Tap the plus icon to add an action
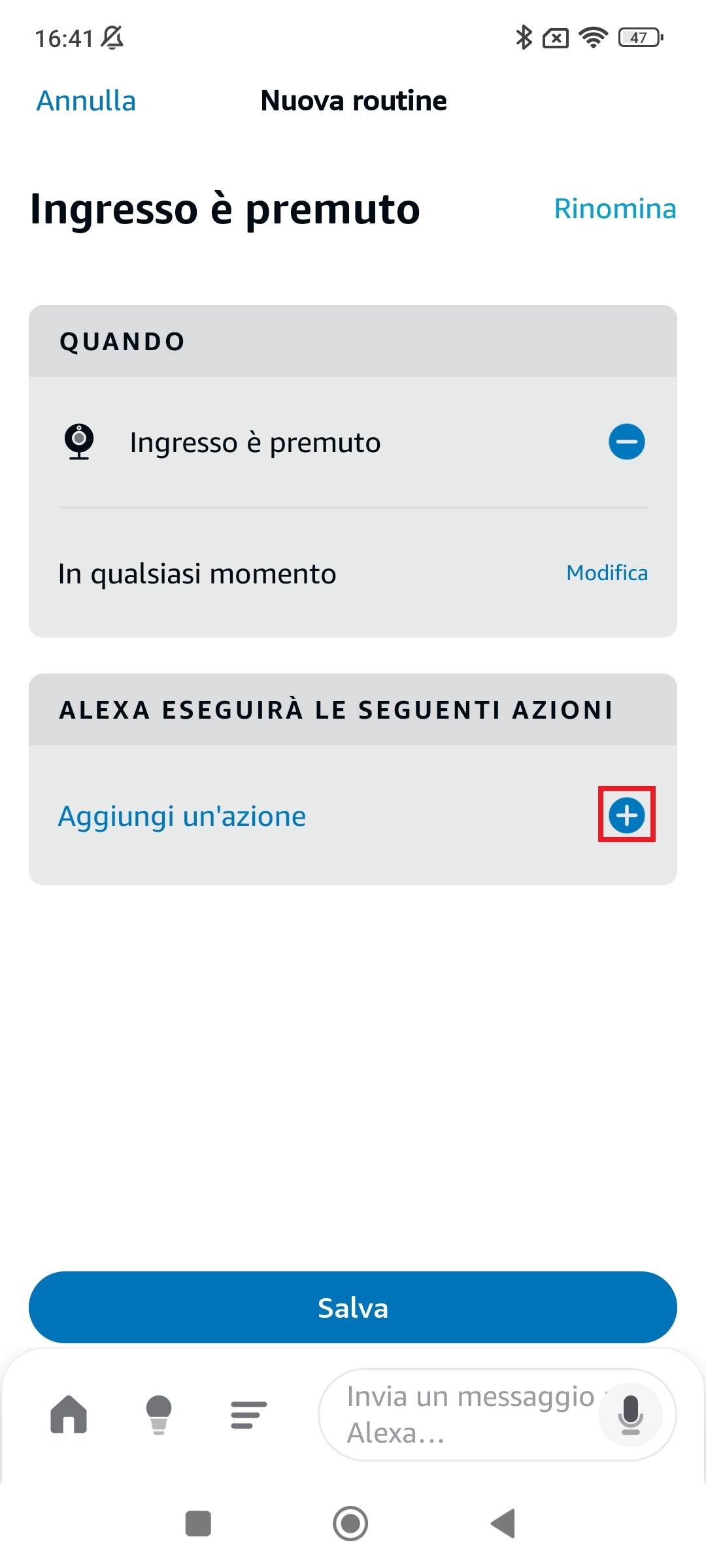Screen dimensions: 706x1568 click(x=626, y=815)
